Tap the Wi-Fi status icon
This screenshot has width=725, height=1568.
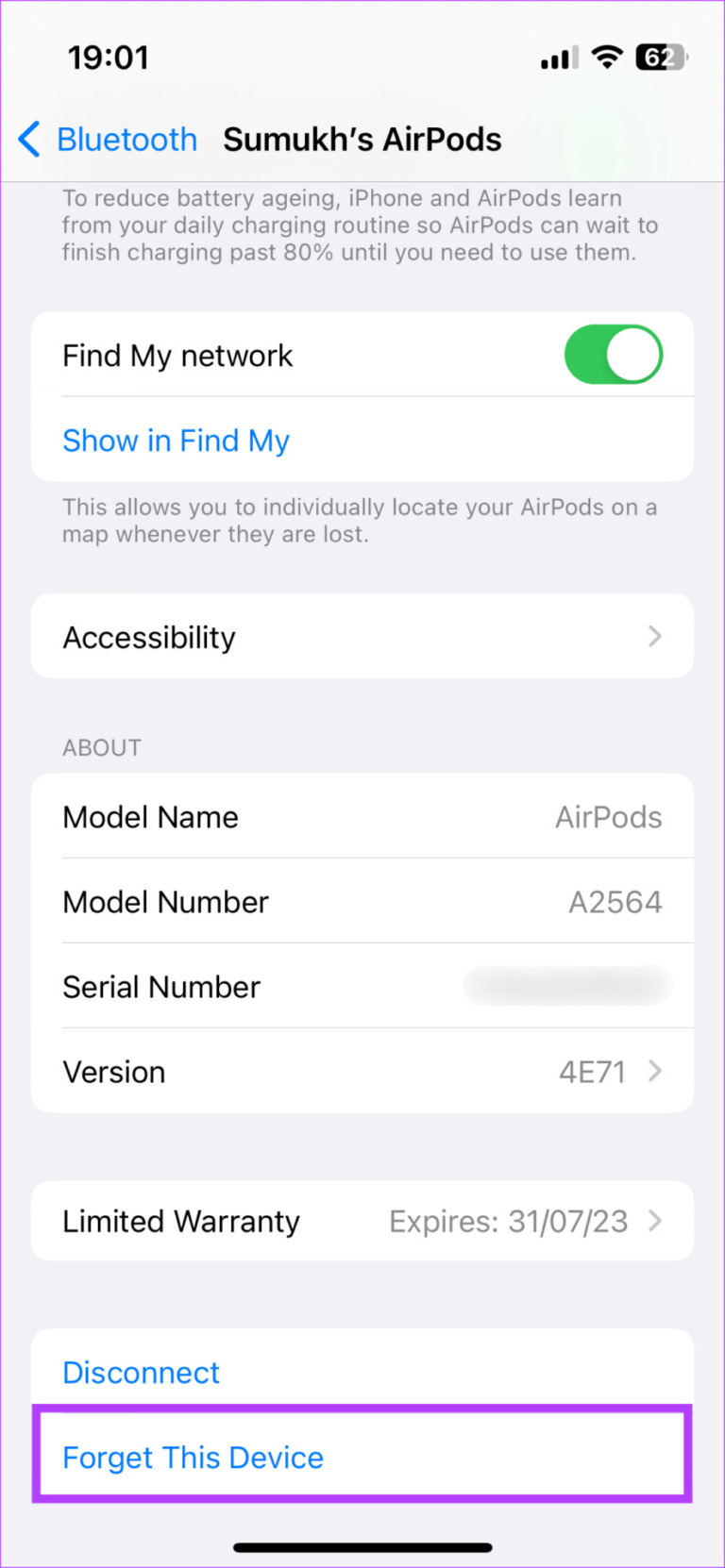(608, 57)
